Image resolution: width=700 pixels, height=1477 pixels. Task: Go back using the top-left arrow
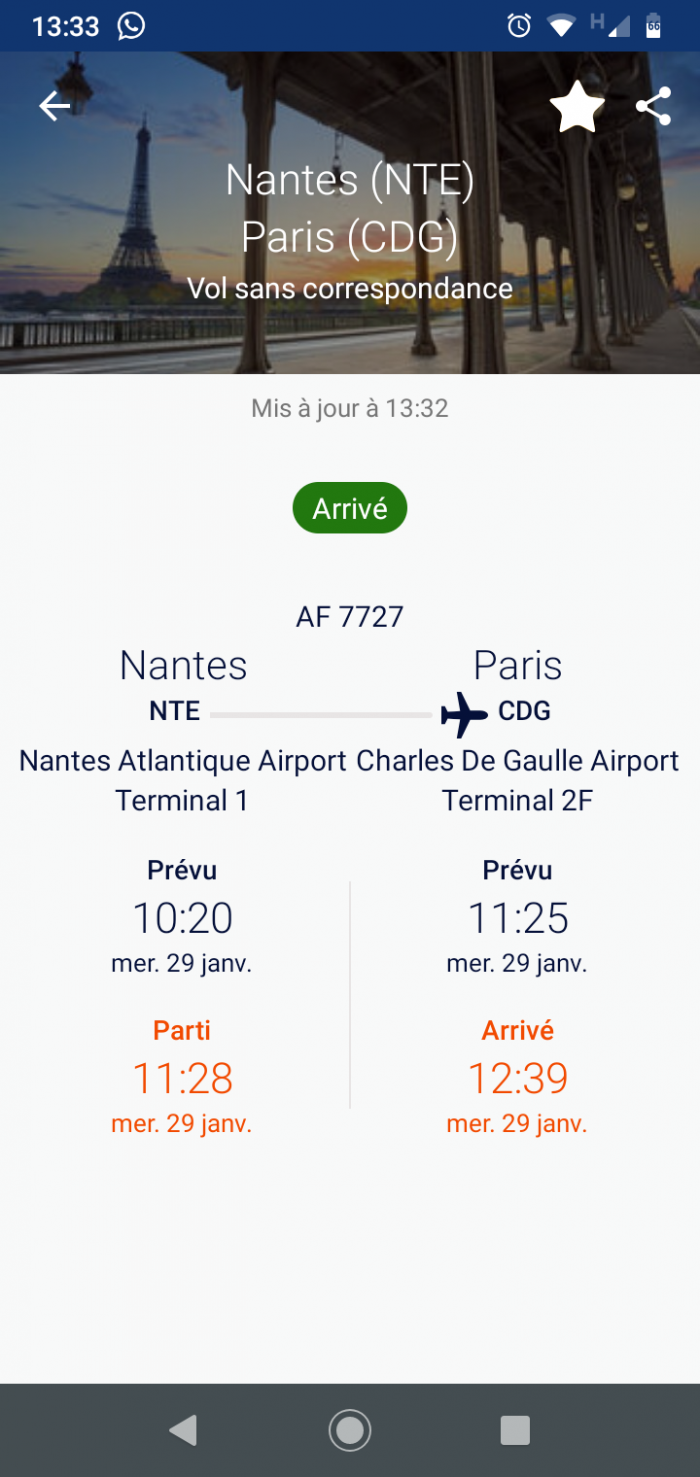[54, 106]
